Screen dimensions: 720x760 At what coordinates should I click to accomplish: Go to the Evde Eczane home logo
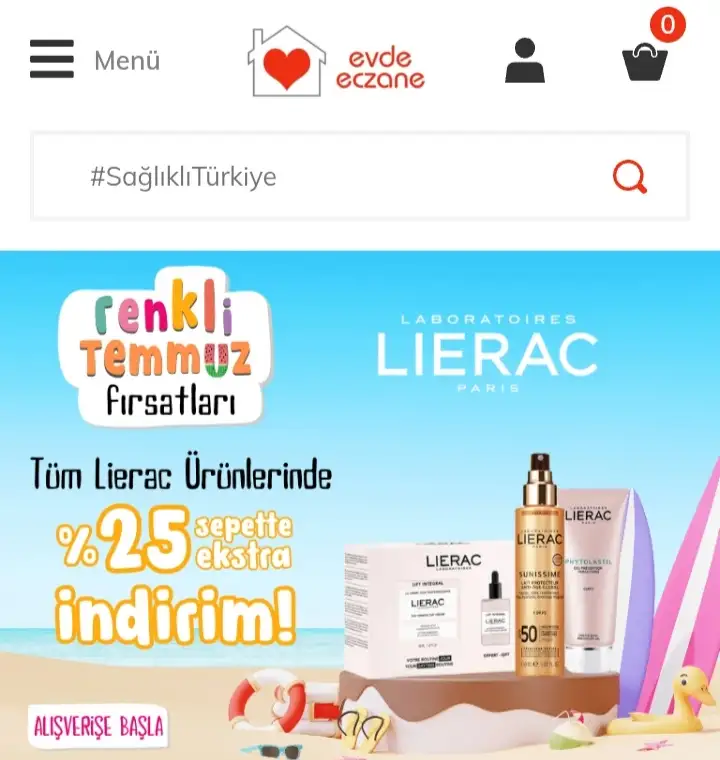tap(337, 61)
